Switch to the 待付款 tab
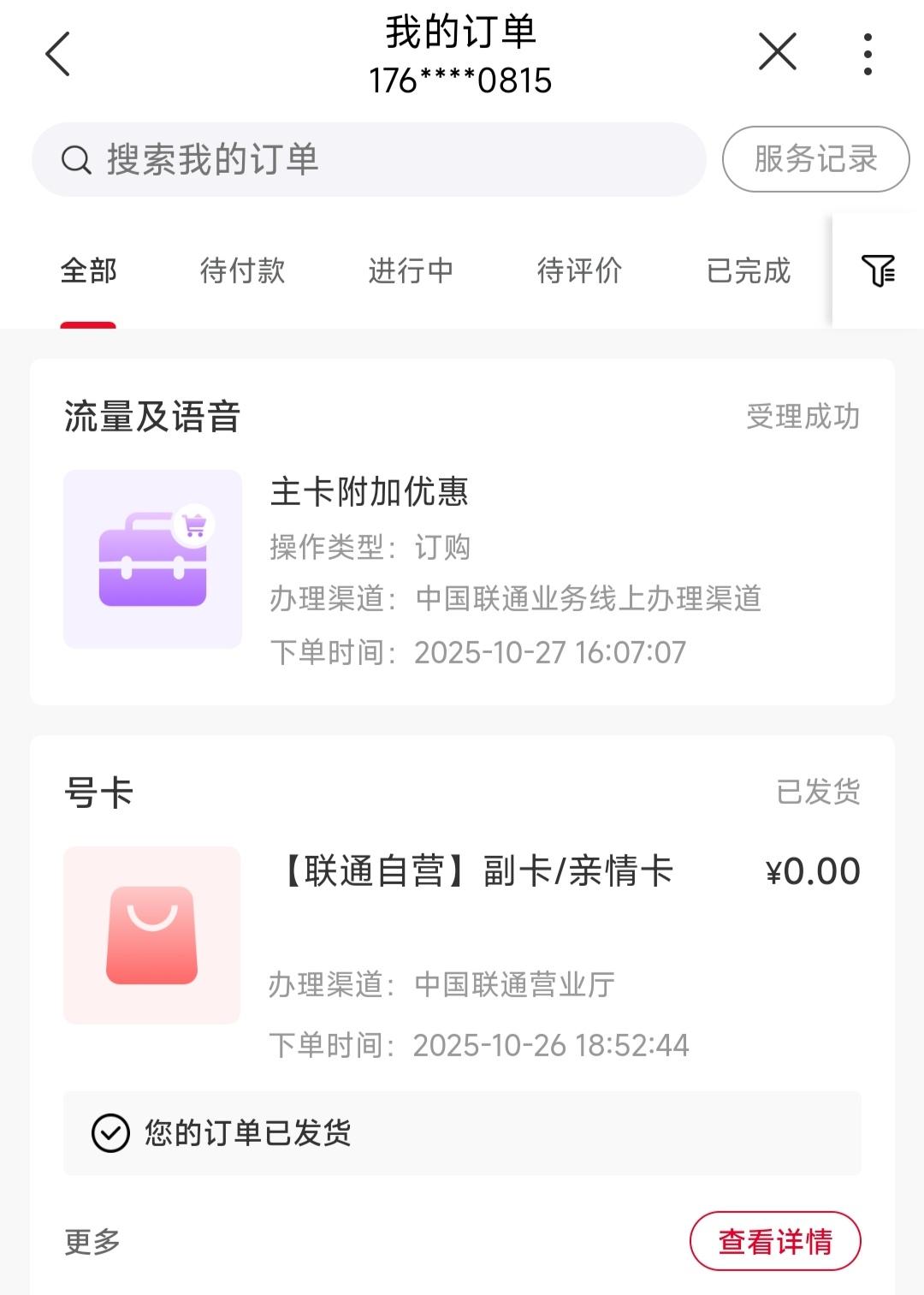924x1295 pixels. [x=242, y=270]
